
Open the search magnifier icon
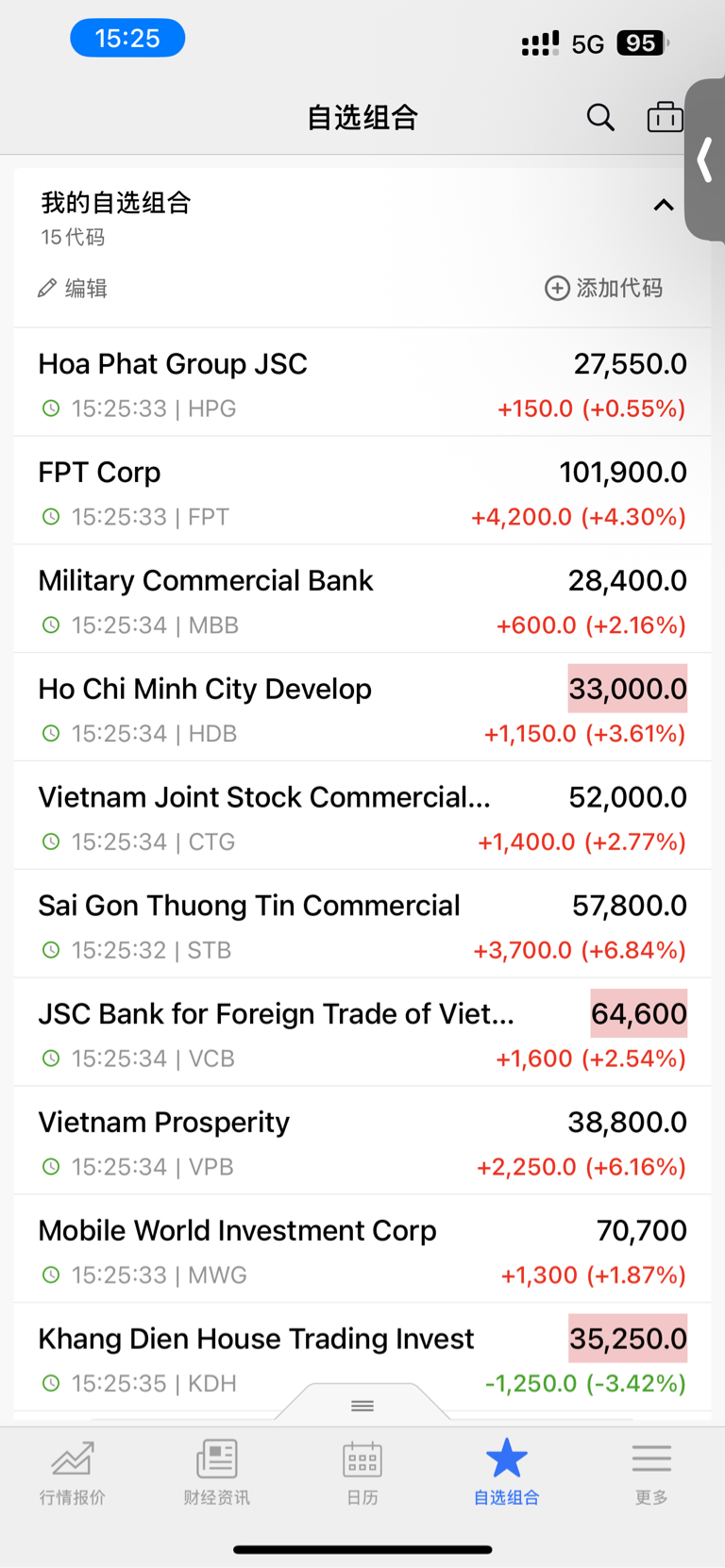click(600, 117)
